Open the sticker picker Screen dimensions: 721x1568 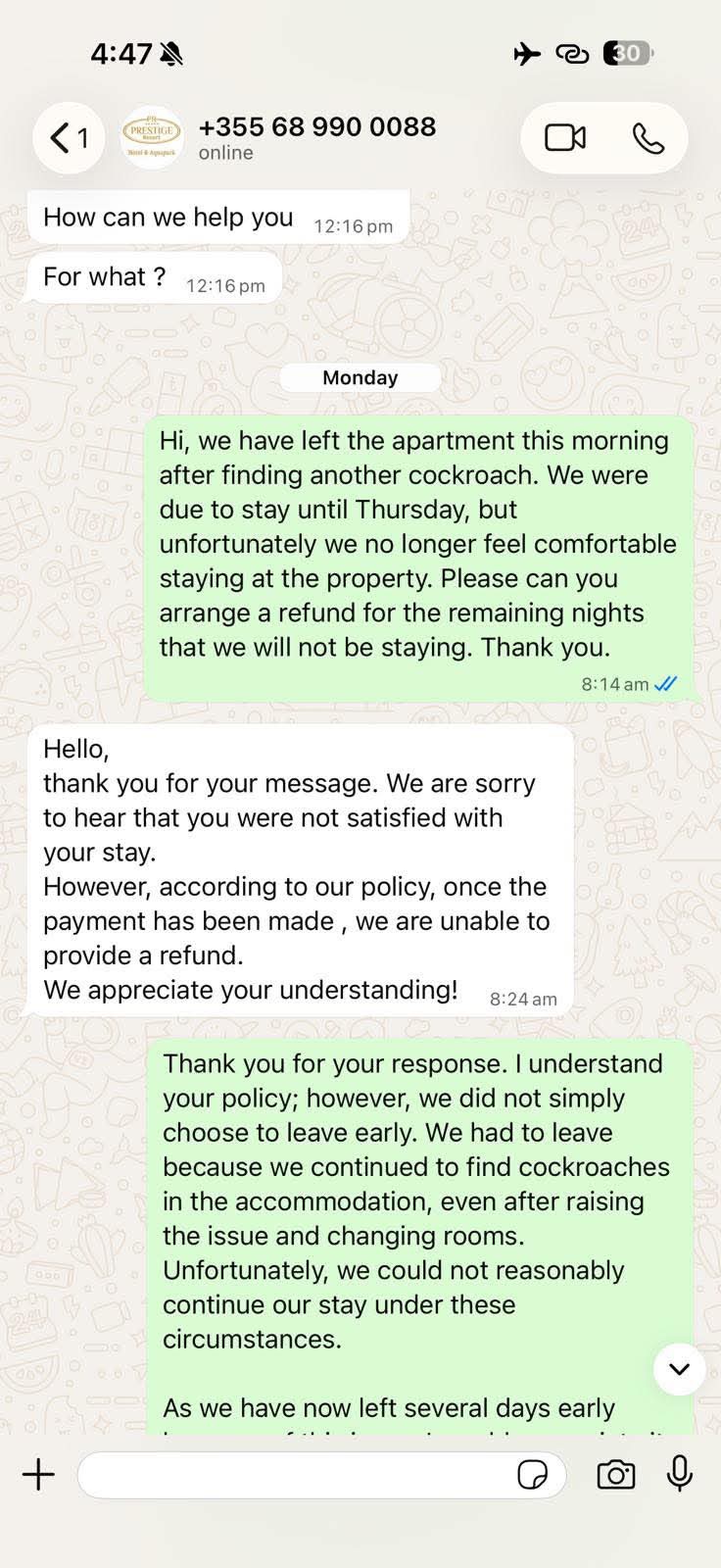coord(532,1475)
